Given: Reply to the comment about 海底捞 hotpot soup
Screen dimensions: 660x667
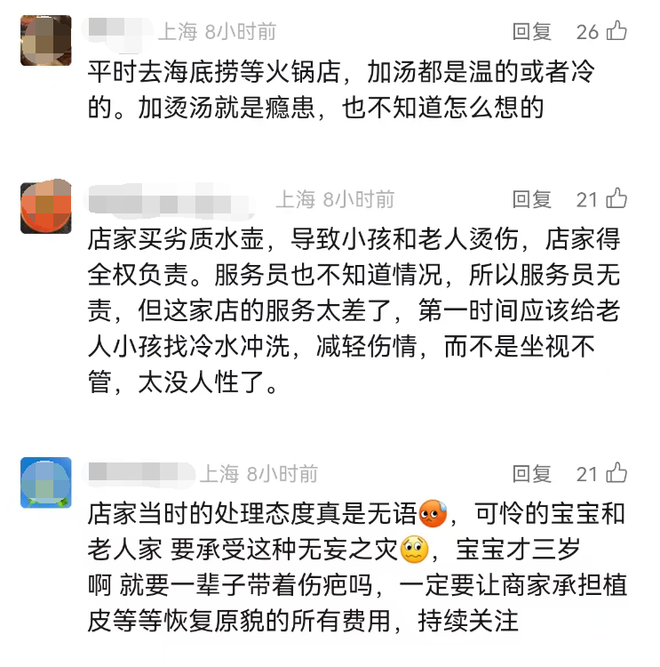Looking at the screenshot, I should click(x=532, y=32).
